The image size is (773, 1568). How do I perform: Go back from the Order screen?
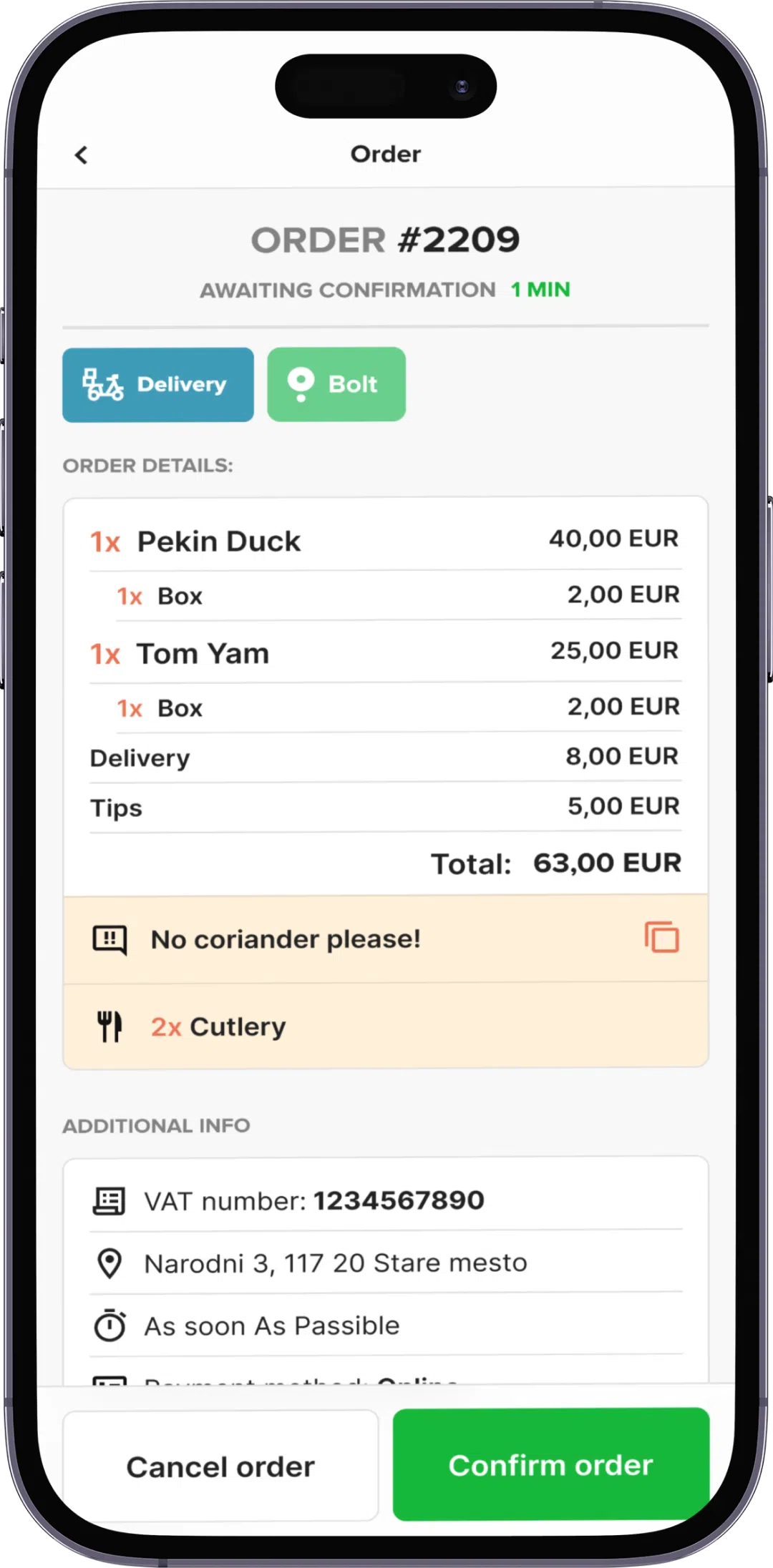82,155
